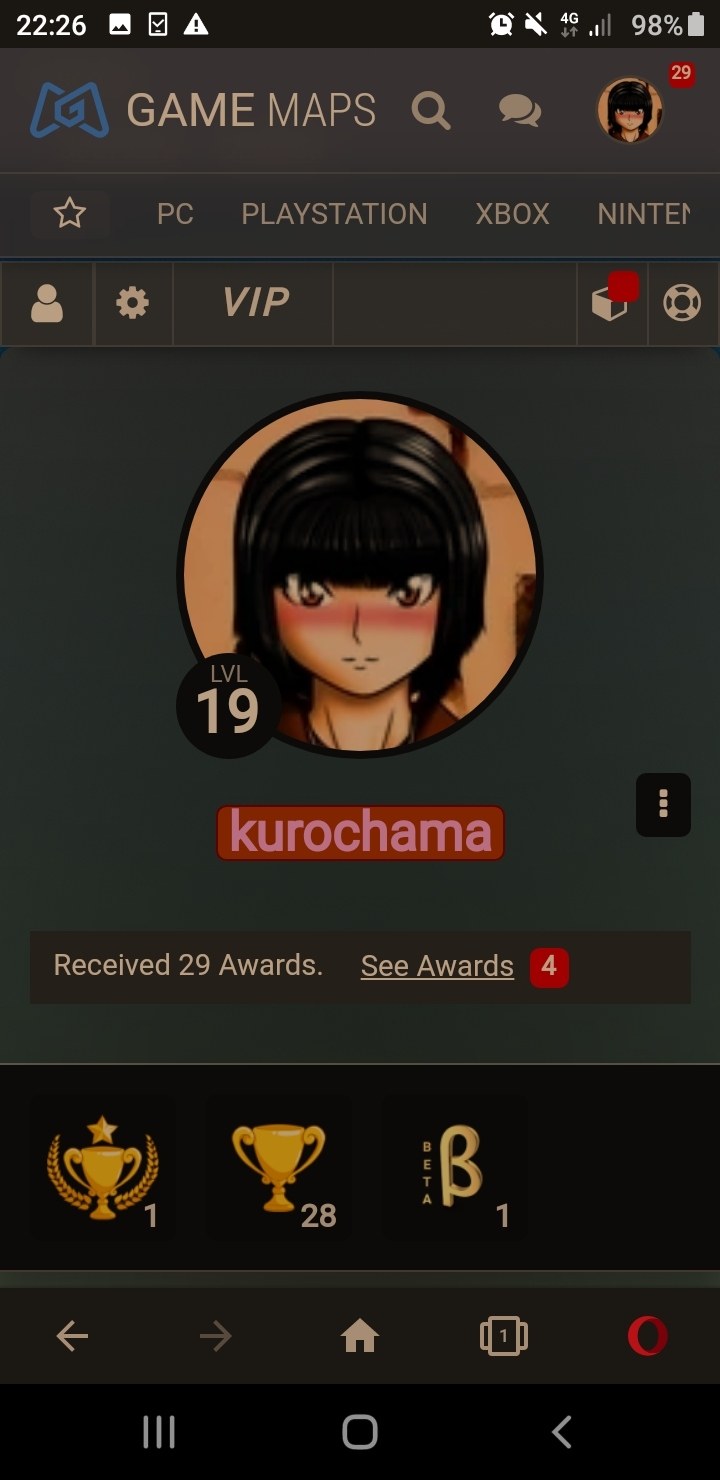This screenshot has width=720, height=1480.
Task: Switch to the PC tab
Action: tap(175, 214)
